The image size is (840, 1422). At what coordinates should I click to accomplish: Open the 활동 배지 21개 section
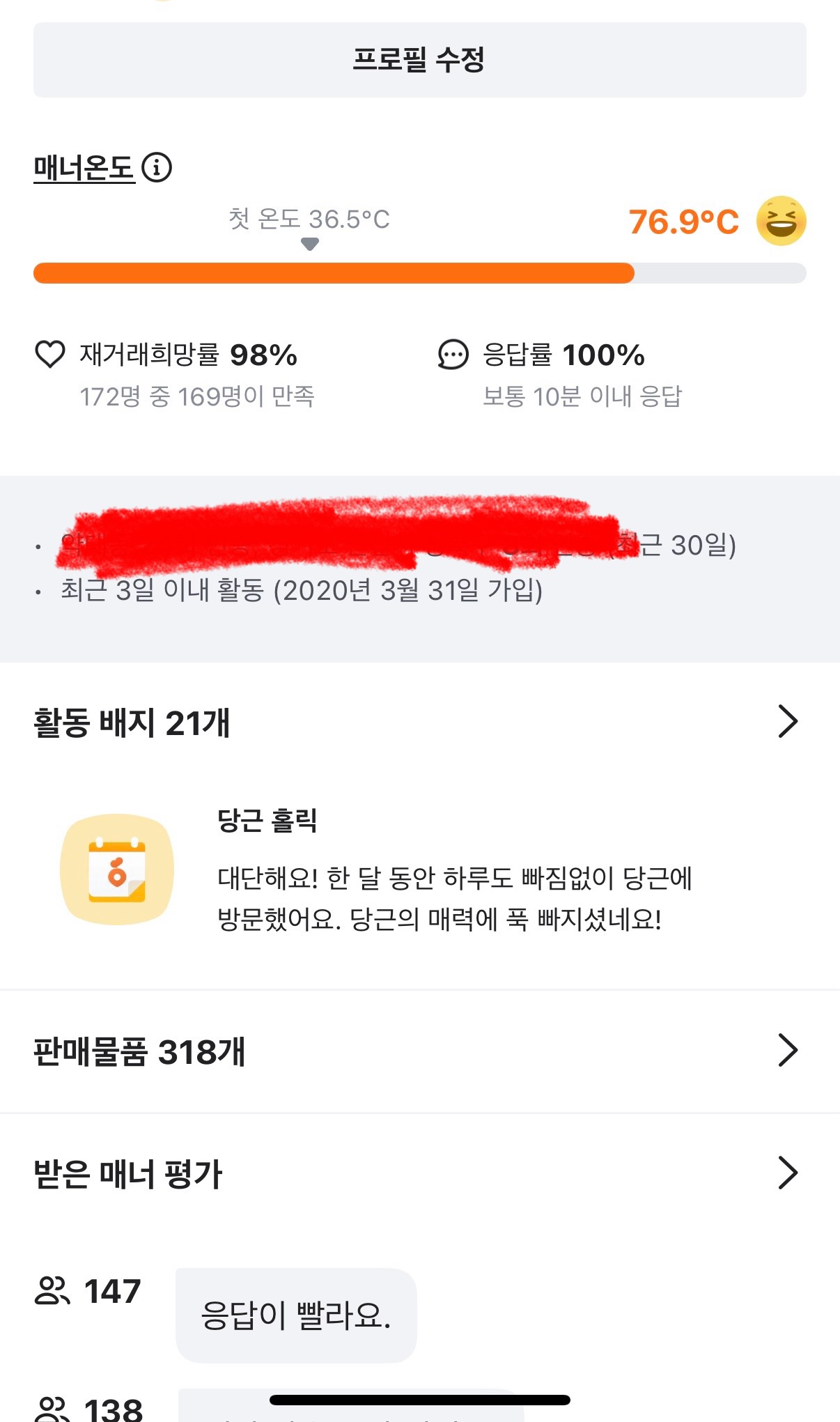click(419, 722)
